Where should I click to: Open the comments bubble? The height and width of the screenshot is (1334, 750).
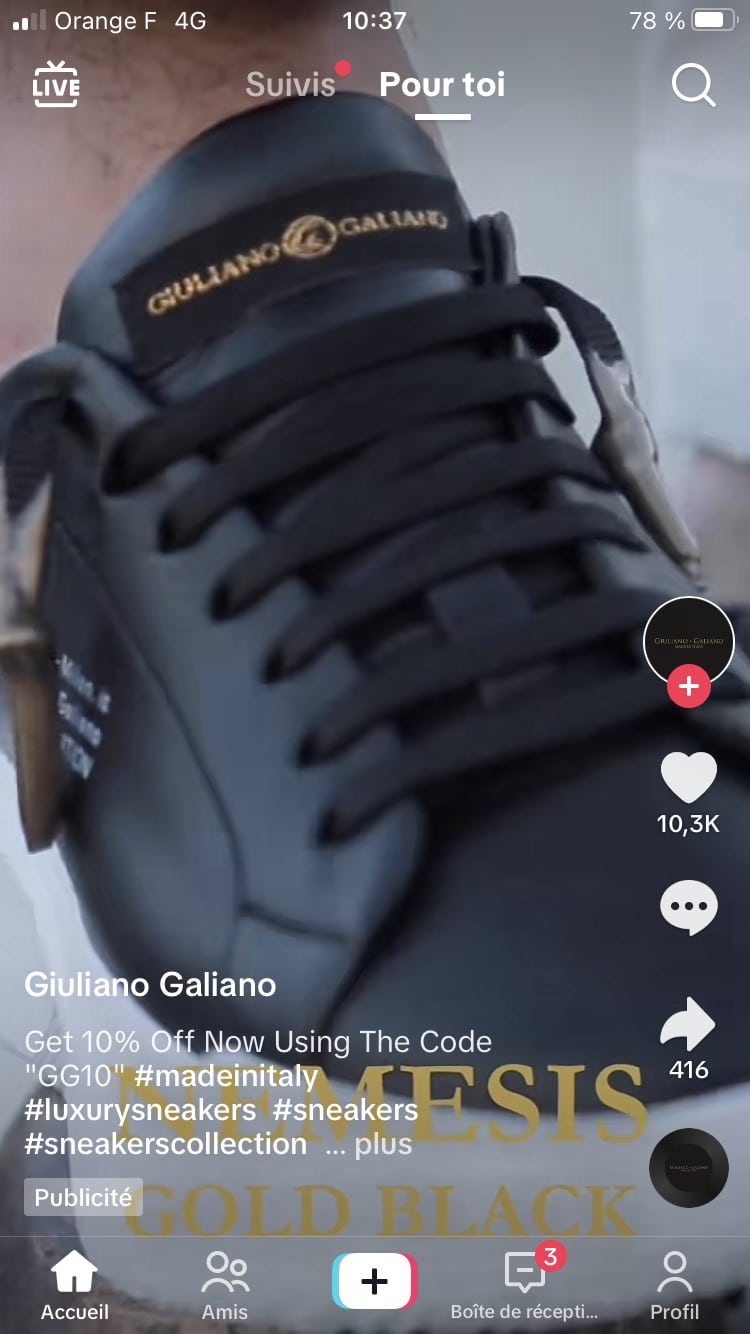(x=688, y=907)
